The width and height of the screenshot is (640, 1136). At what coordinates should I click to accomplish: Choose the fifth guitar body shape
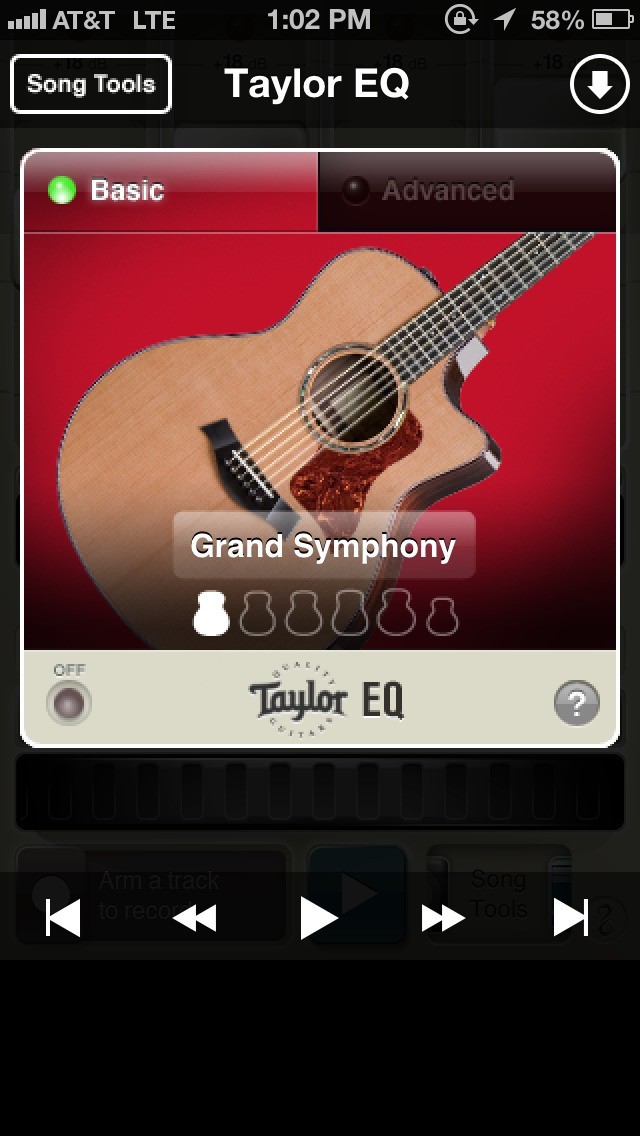396,613
